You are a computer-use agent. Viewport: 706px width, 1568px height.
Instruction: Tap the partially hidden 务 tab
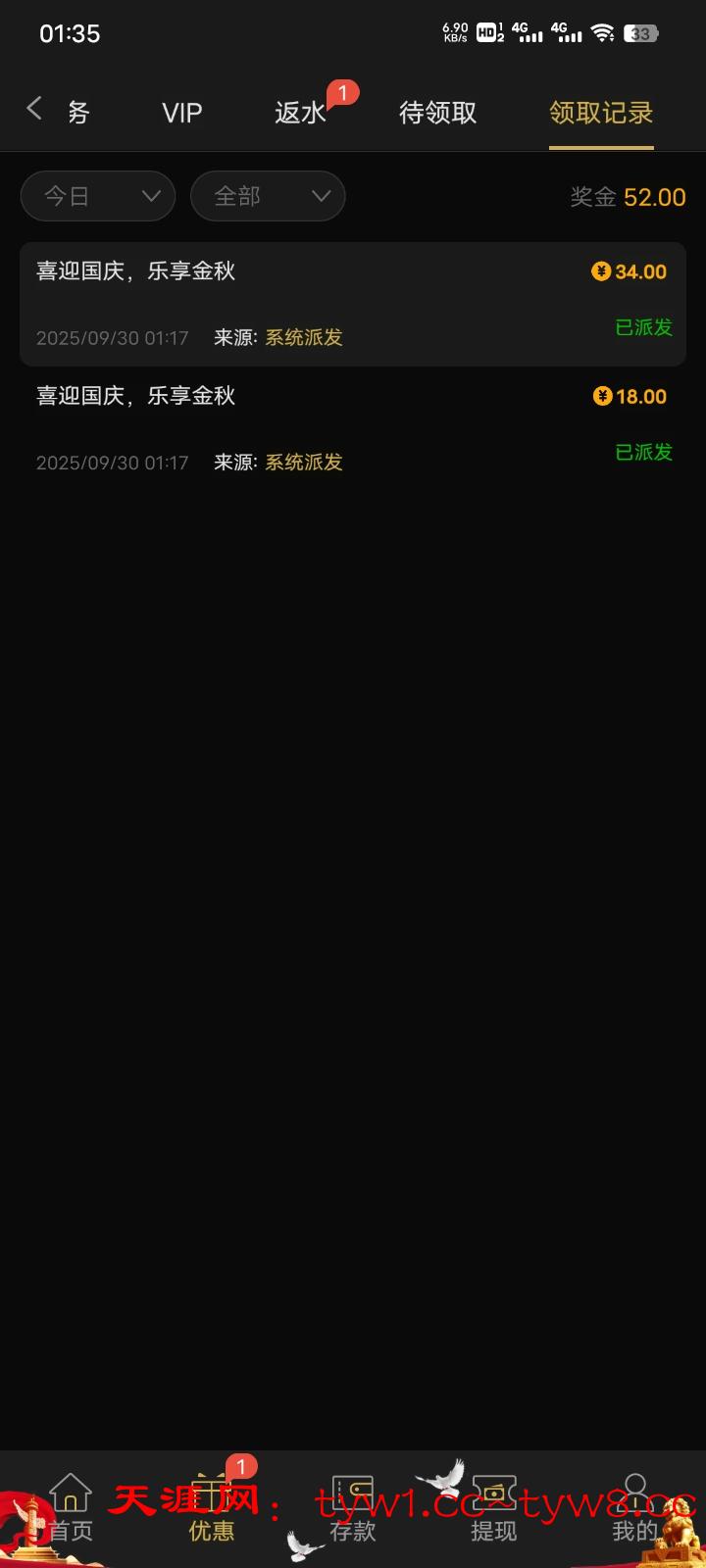(x=79, y=113)
